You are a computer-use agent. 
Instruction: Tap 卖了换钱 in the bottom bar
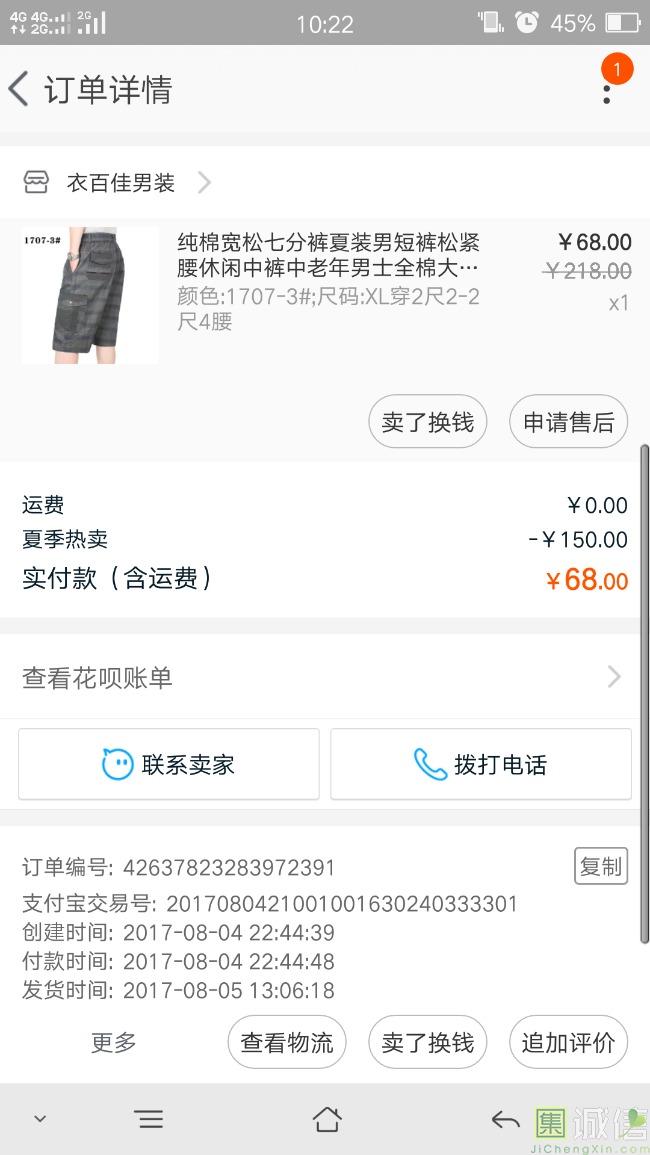point(427,1042)
